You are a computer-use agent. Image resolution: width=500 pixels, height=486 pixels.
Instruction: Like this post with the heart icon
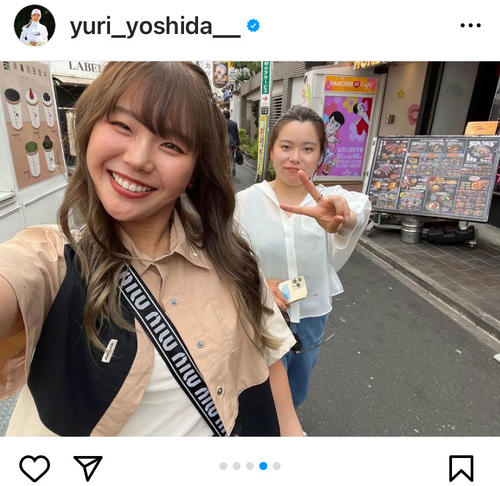(x=35, y=468)
